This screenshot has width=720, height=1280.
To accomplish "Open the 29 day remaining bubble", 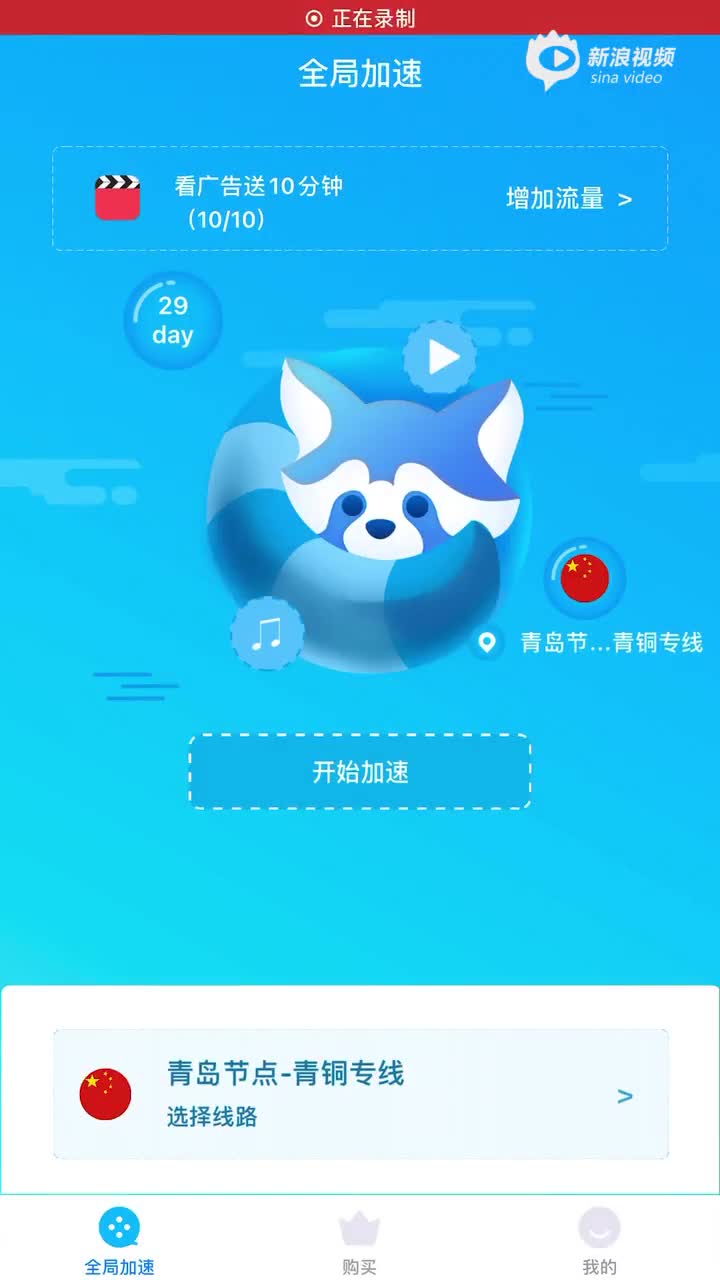I will pyautogui.click(x=173, y=320).
